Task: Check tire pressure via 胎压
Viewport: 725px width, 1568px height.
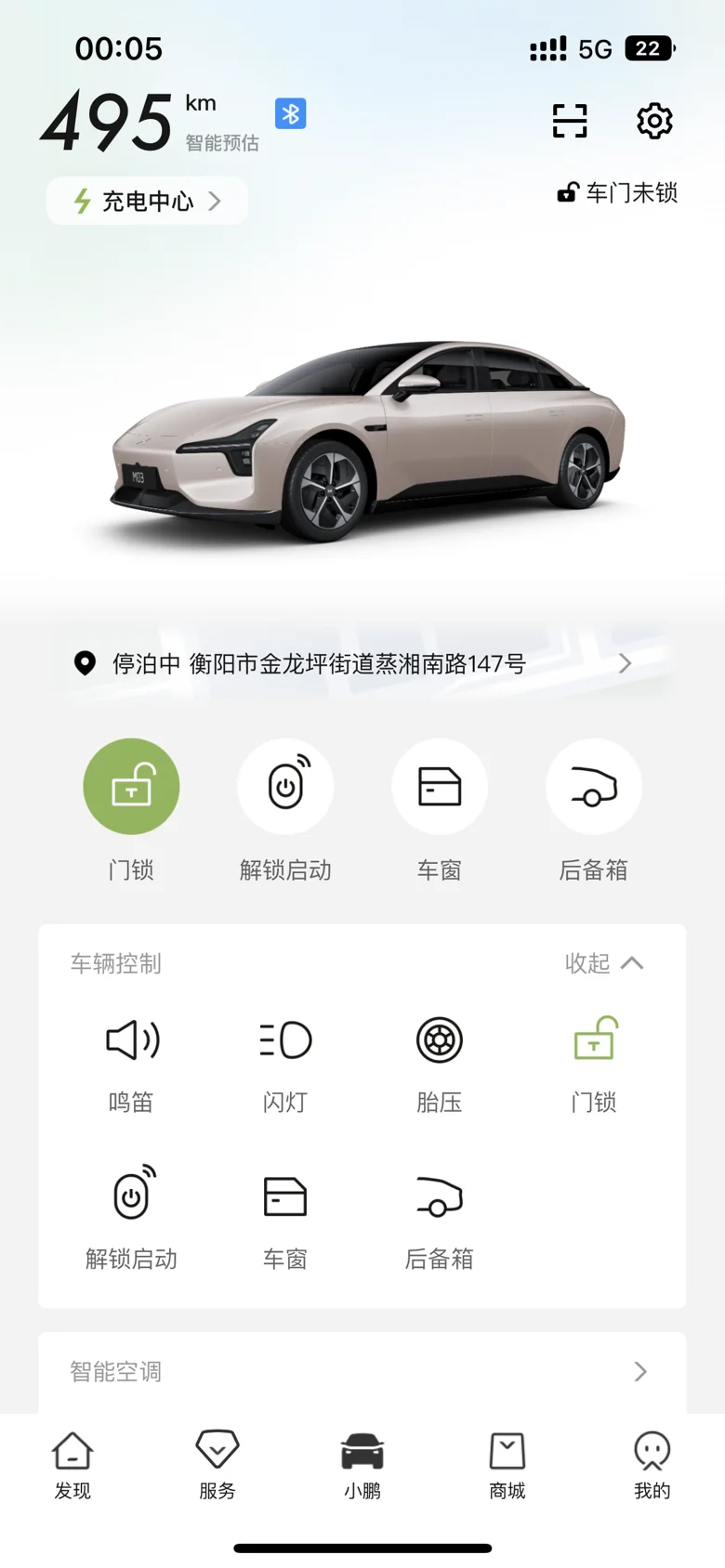Action: (x=440, y=1064)
